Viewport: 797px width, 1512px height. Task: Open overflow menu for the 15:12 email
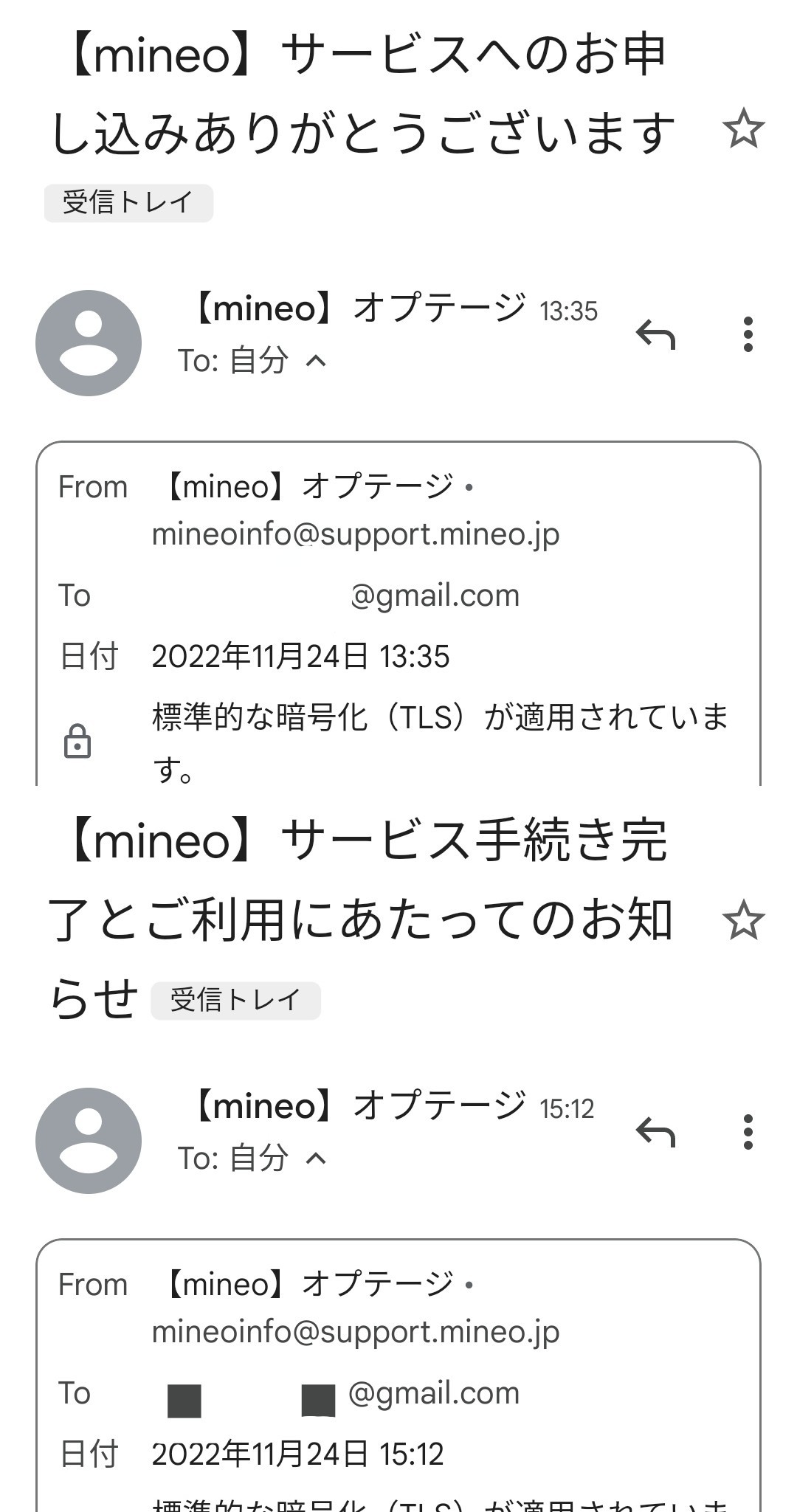[748, 1132]
